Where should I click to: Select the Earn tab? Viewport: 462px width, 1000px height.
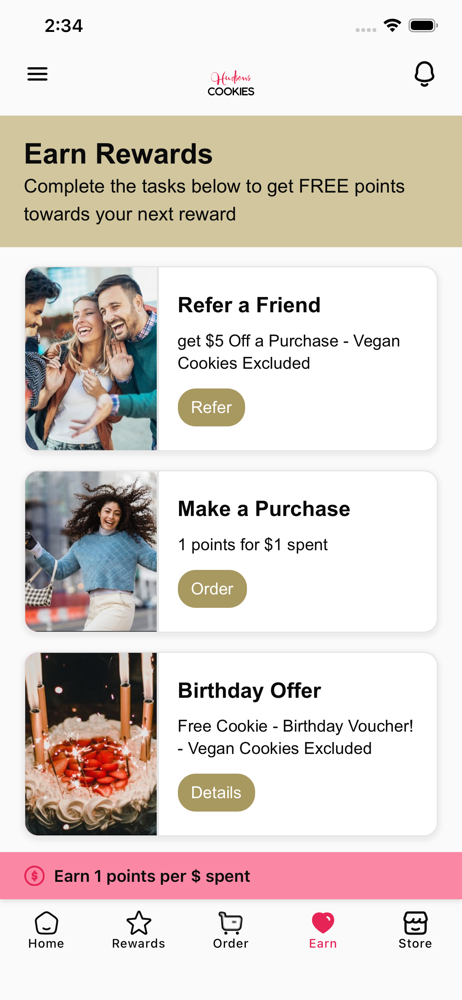tap(323, 930)
